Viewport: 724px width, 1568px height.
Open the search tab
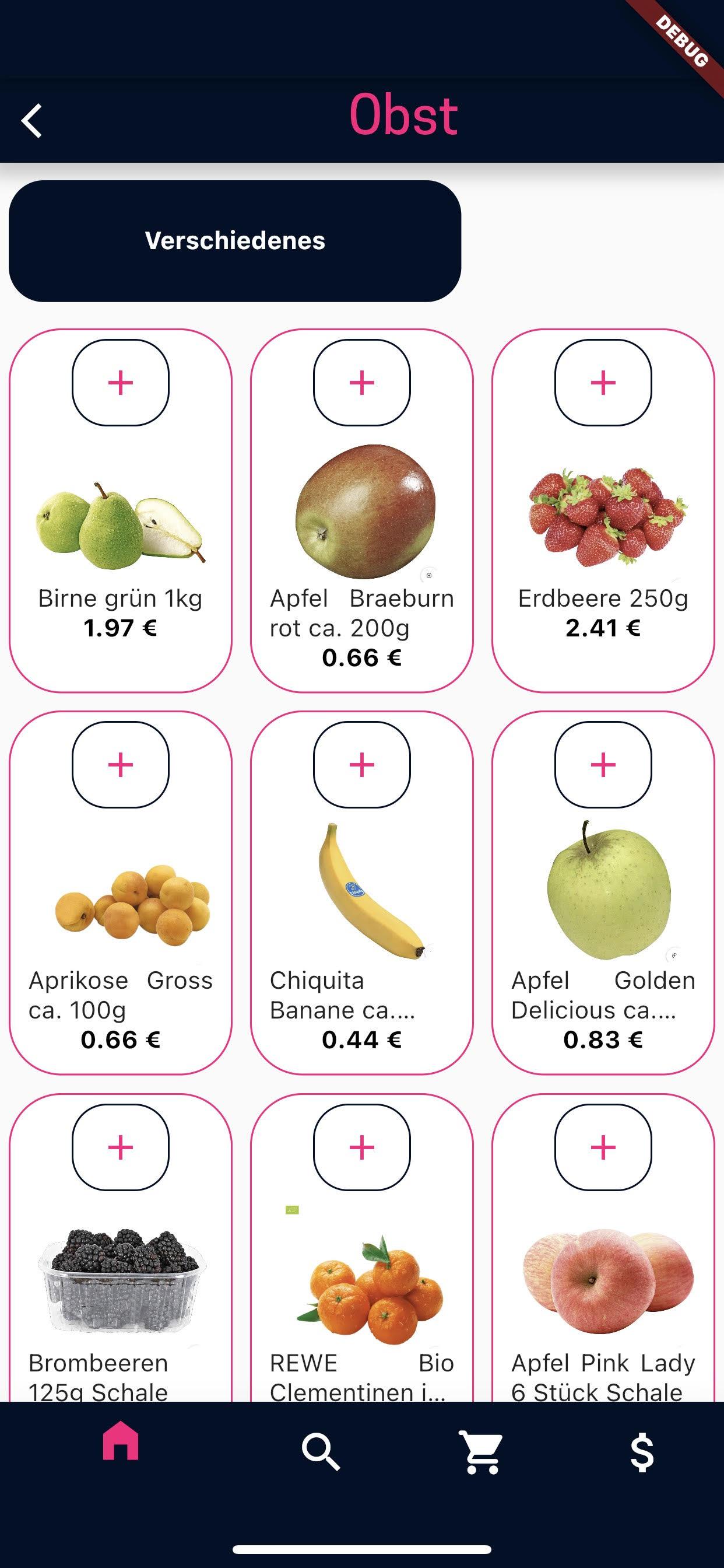[x=321, y=1452]
